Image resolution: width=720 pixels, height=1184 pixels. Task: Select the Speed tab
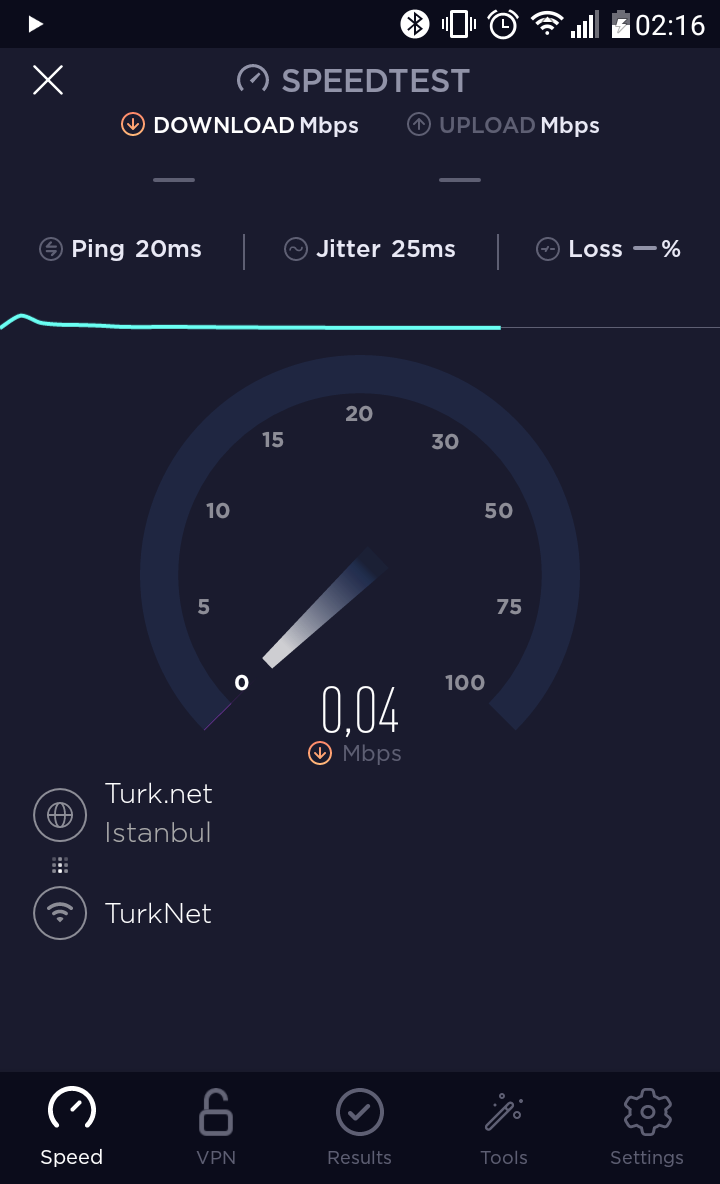(x=72, y=1127)
